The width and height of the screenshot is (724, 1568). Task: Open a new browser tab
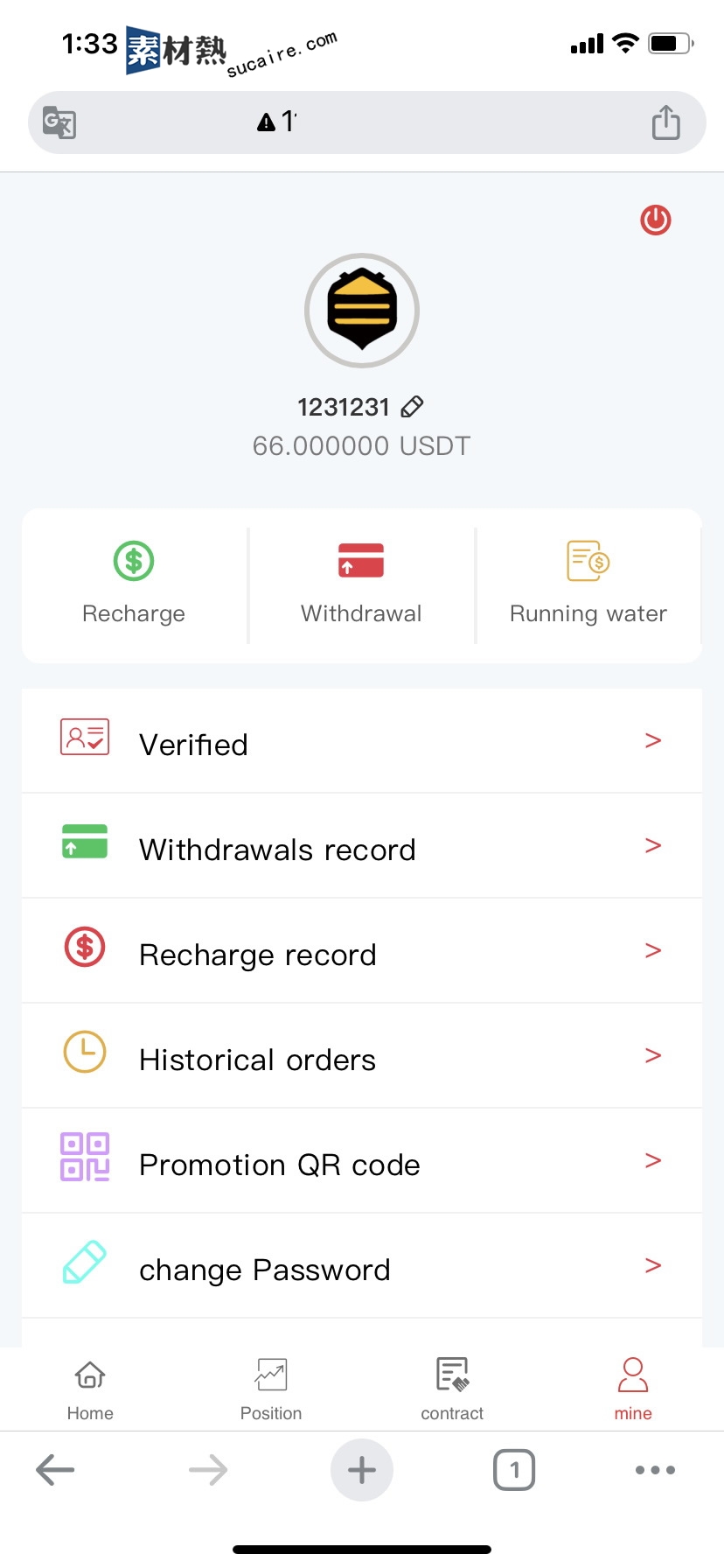click(362, 1470)
